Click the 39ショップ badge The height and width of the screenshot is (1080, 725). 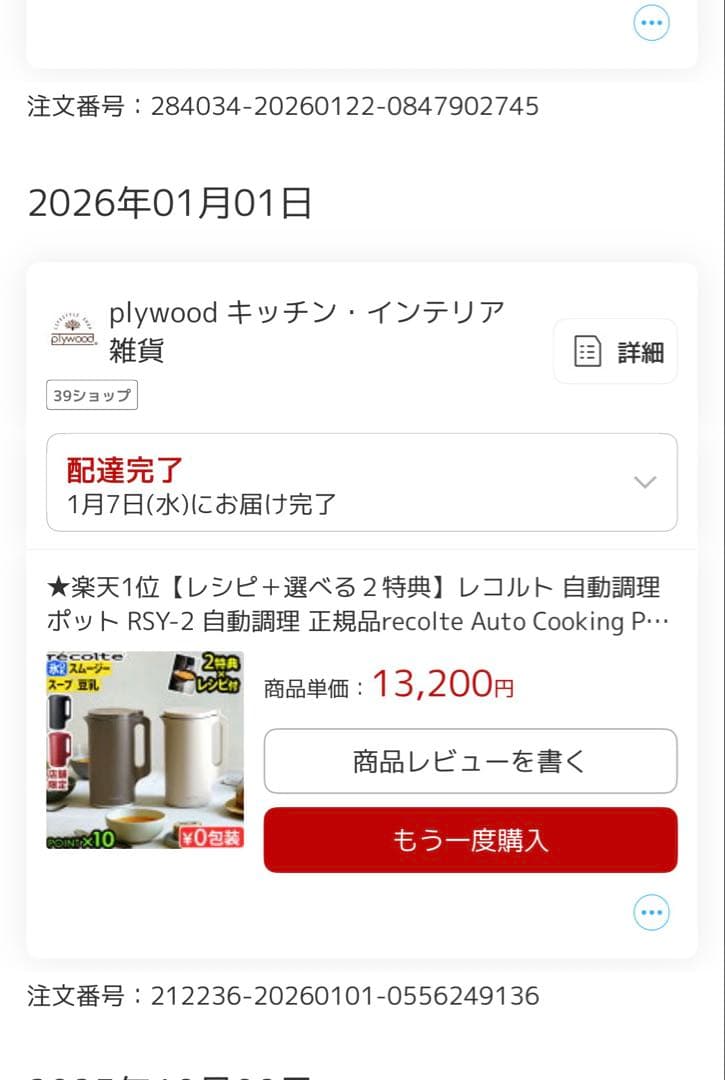(x=92, y=395)
